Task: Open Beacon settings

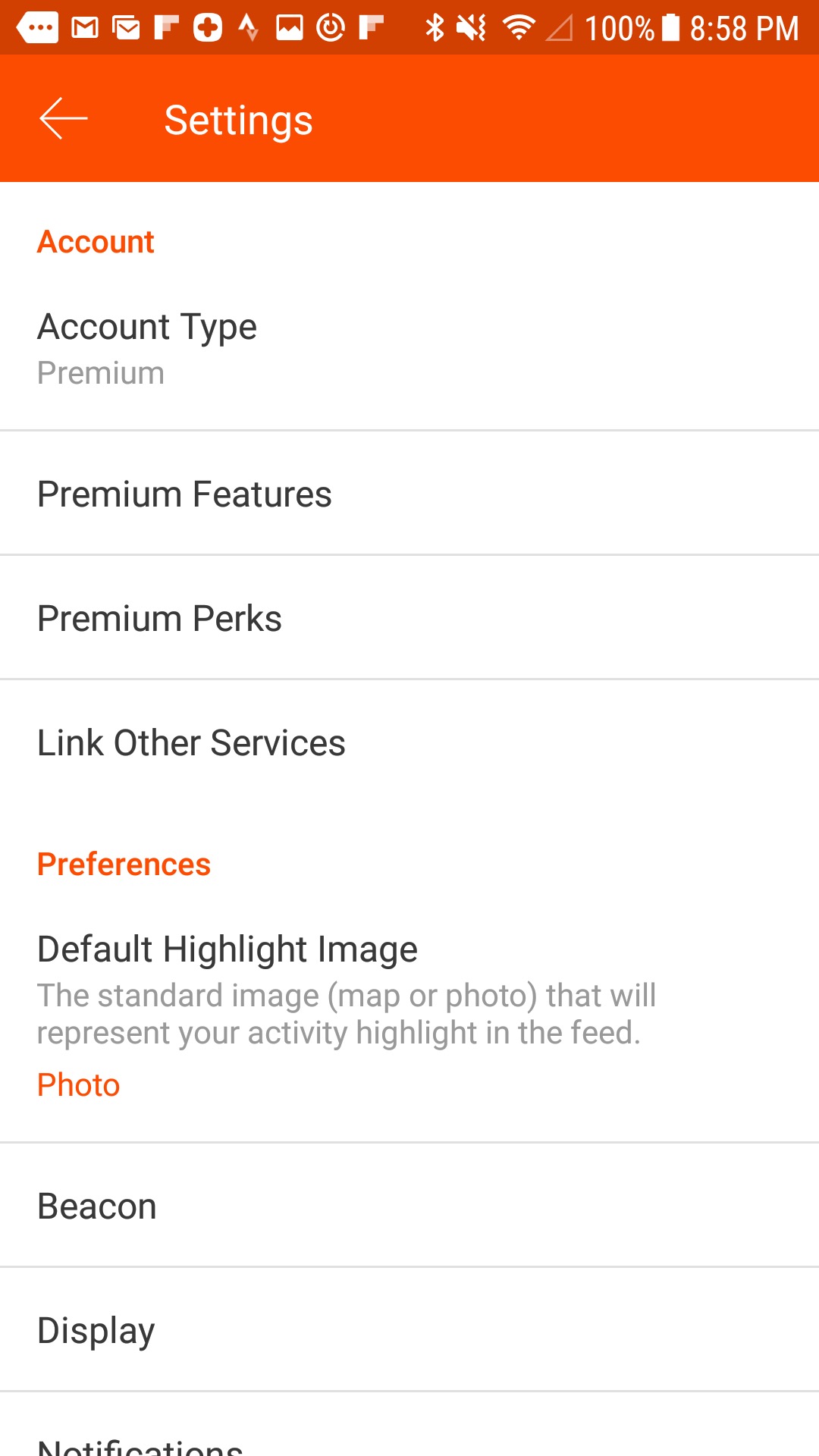Action: click(x=409, y=1206)
